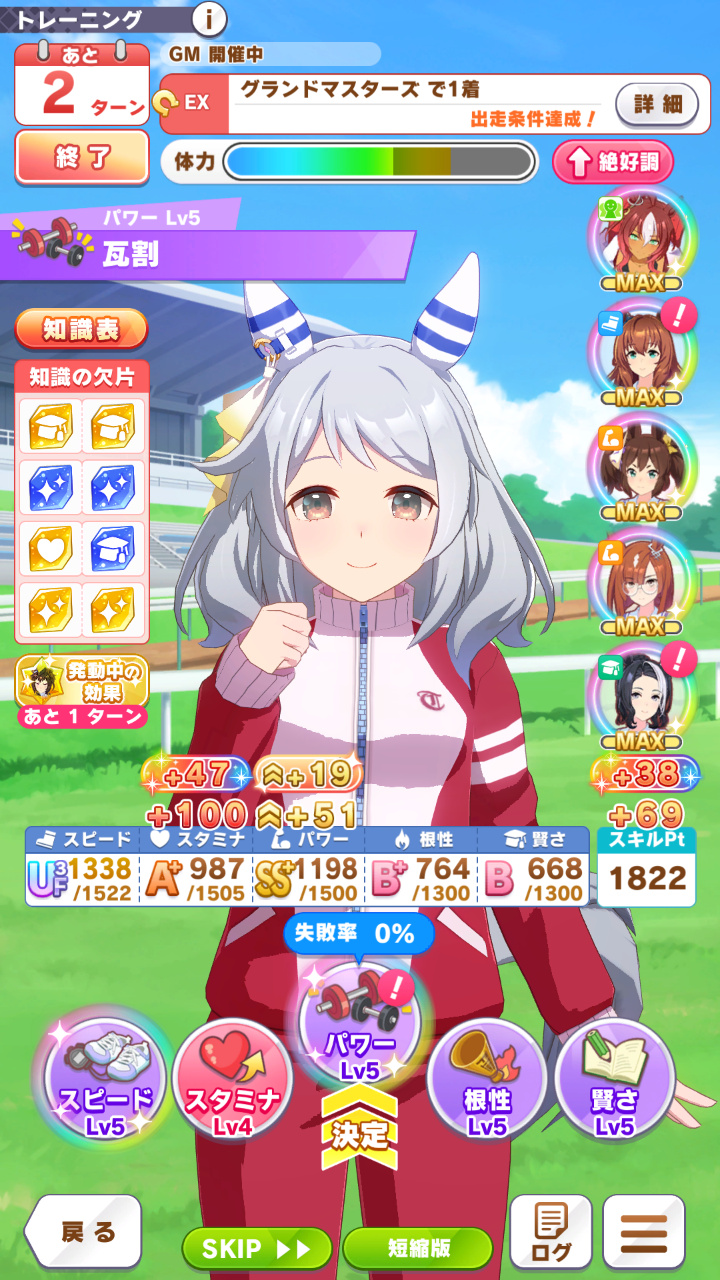Open the training info icon
The width and height of the screenshot is (720, 1280).
208,17
